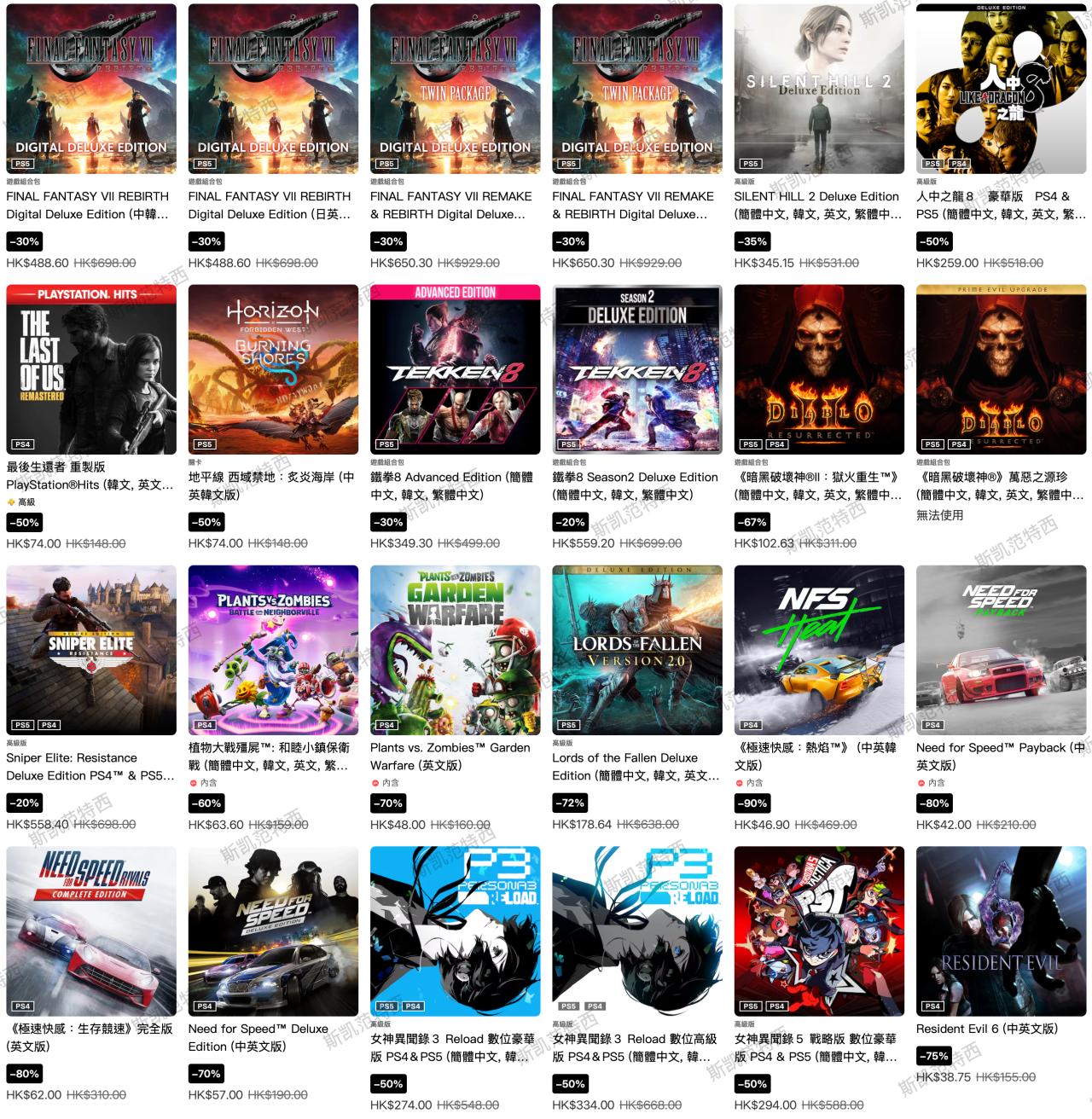Open the 暗黑破壞神 萬惡之源 upgrade tile
The image size is (1092, 1119).
[1001, 369]
